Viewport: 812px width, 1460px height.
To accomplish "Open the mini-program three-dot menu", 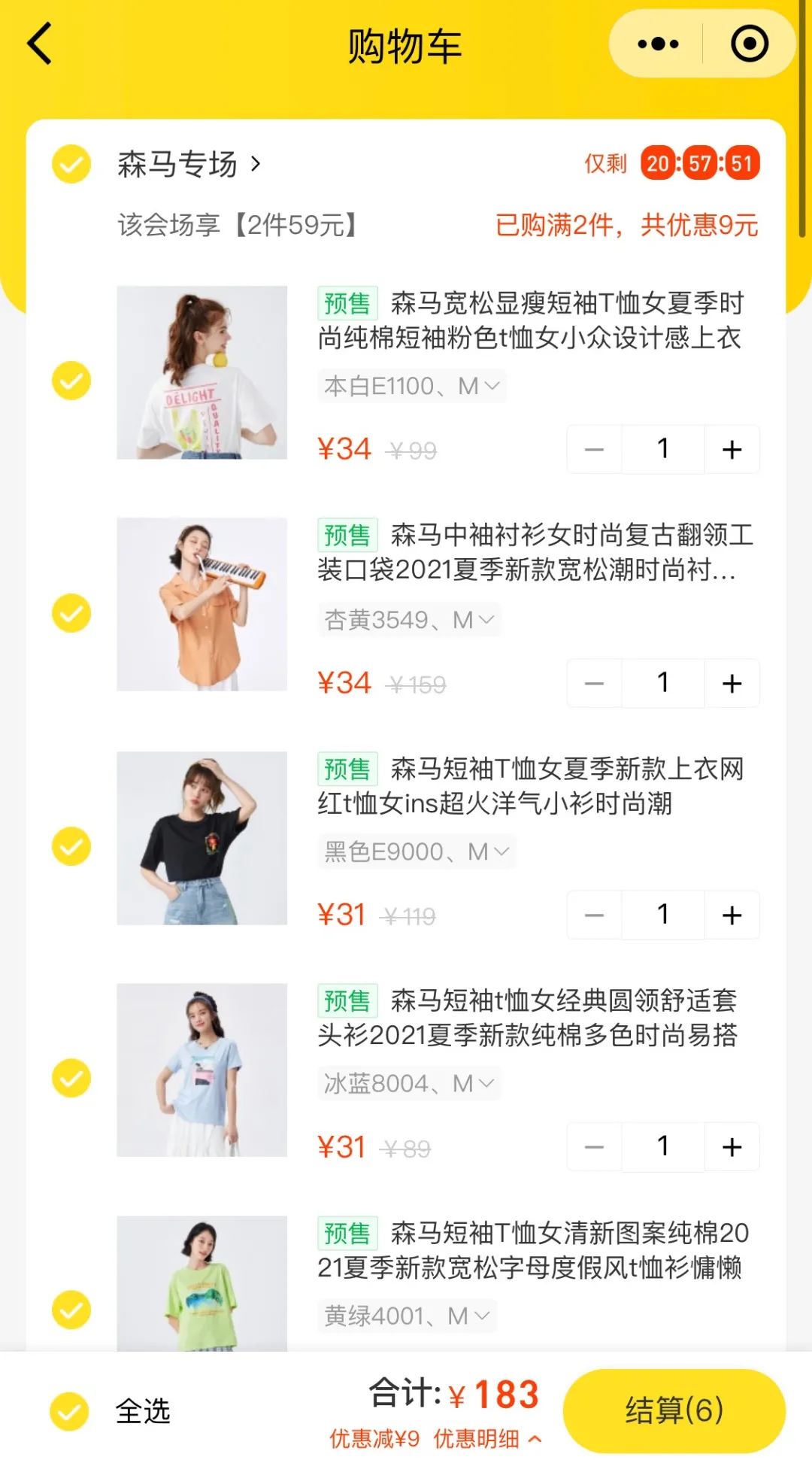I will [658, 44].
